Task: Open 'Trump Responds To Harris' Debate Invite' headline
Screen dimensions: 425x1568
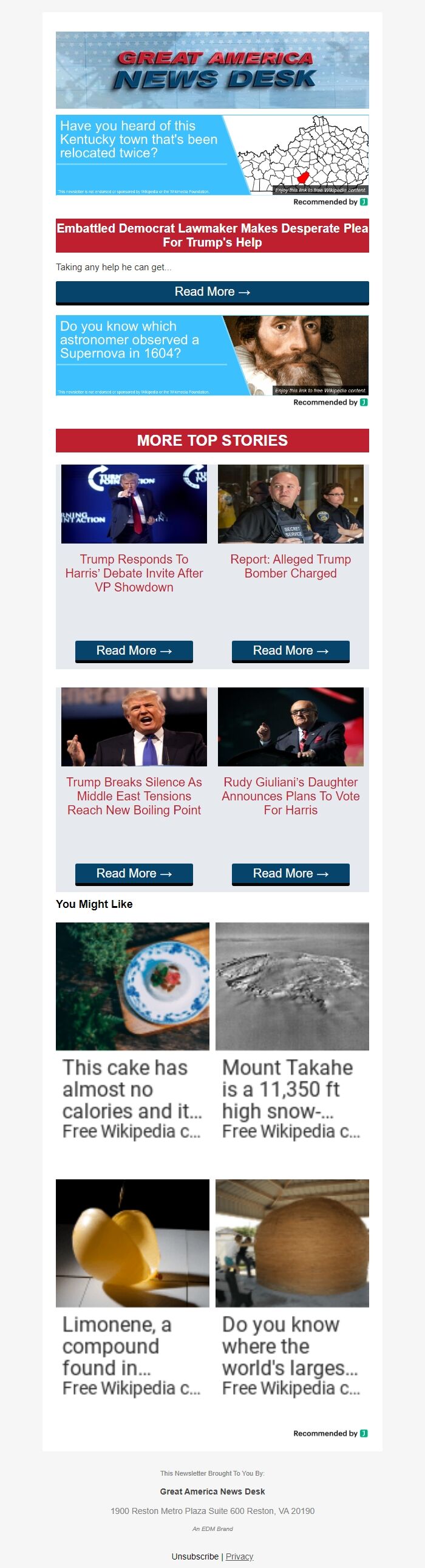Action: coord(134,573)
